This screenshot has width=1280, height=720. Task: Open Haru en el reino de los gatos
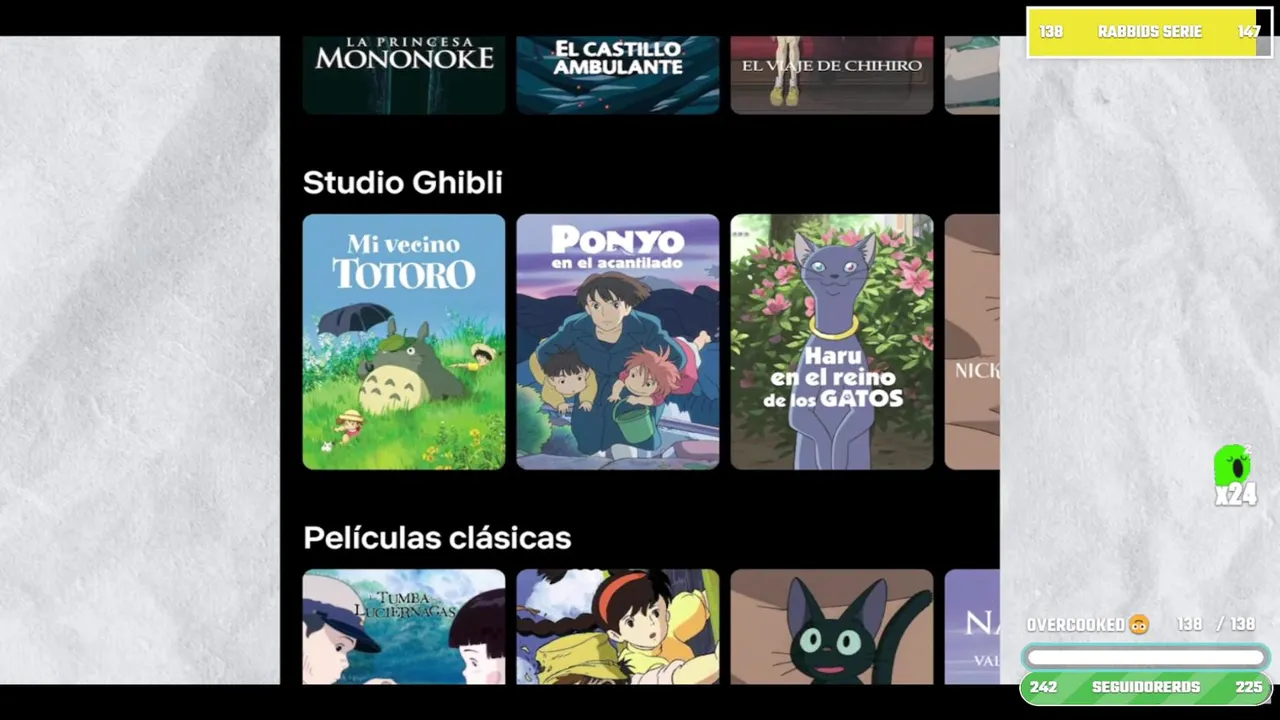click(831, 341)
